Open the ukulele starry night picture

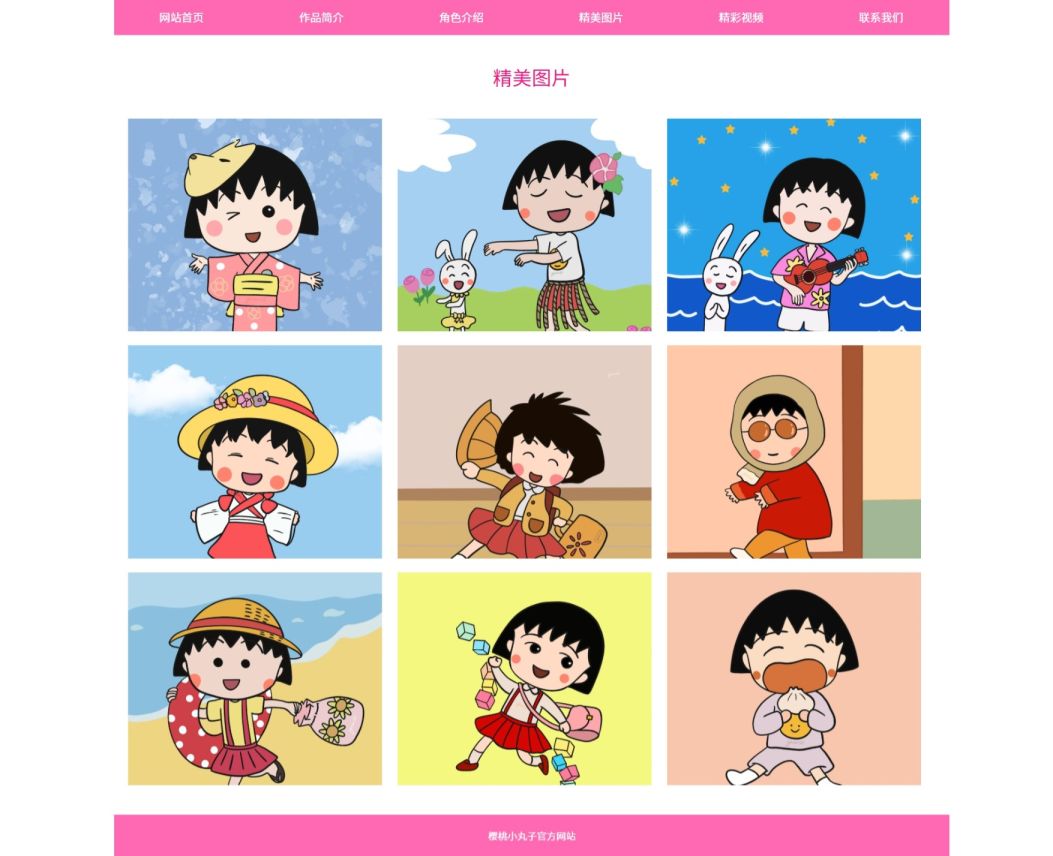pyautogui.click(x=794, y=225)
